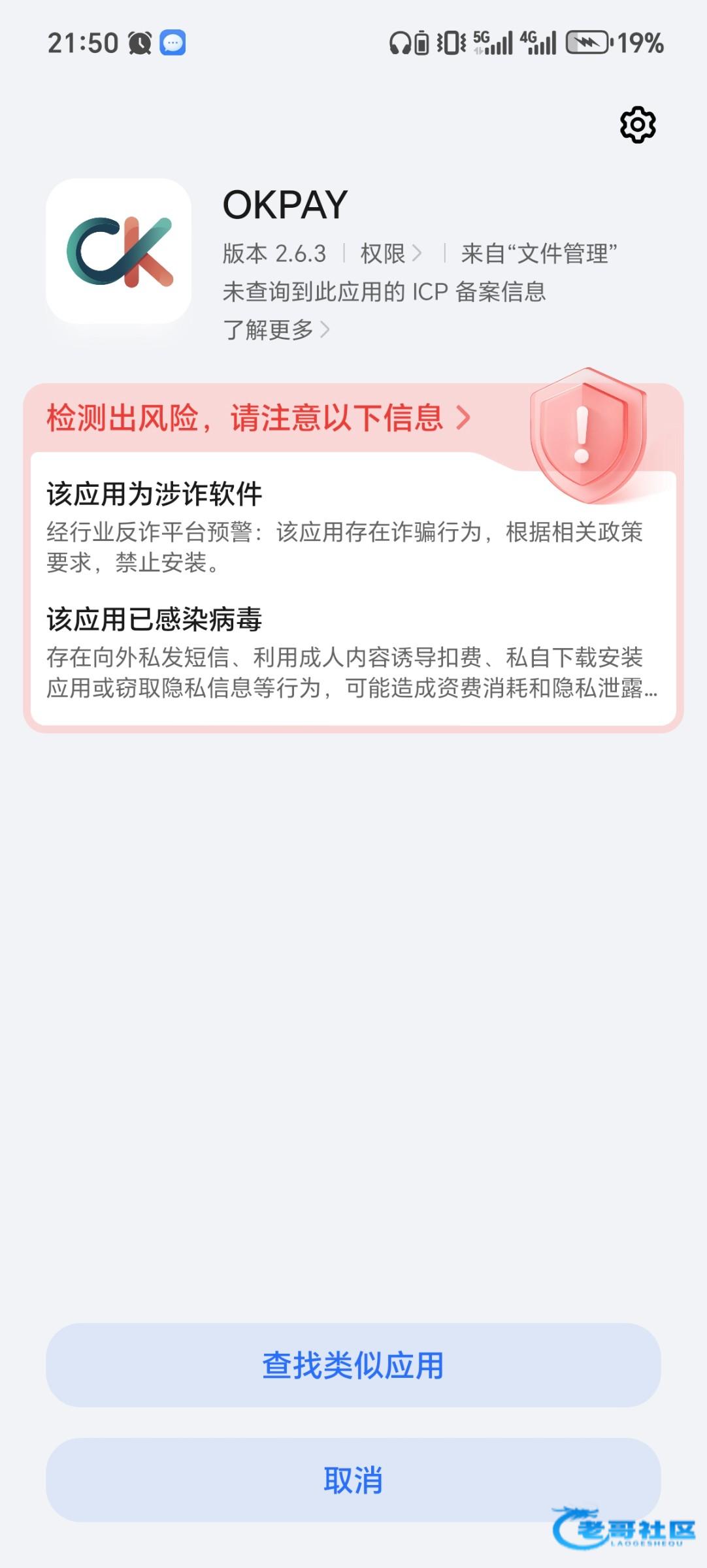Screen dimensions: 707x1568
Task: Tap the 查找类似应用 button
Action: (x=353, y=1365)
